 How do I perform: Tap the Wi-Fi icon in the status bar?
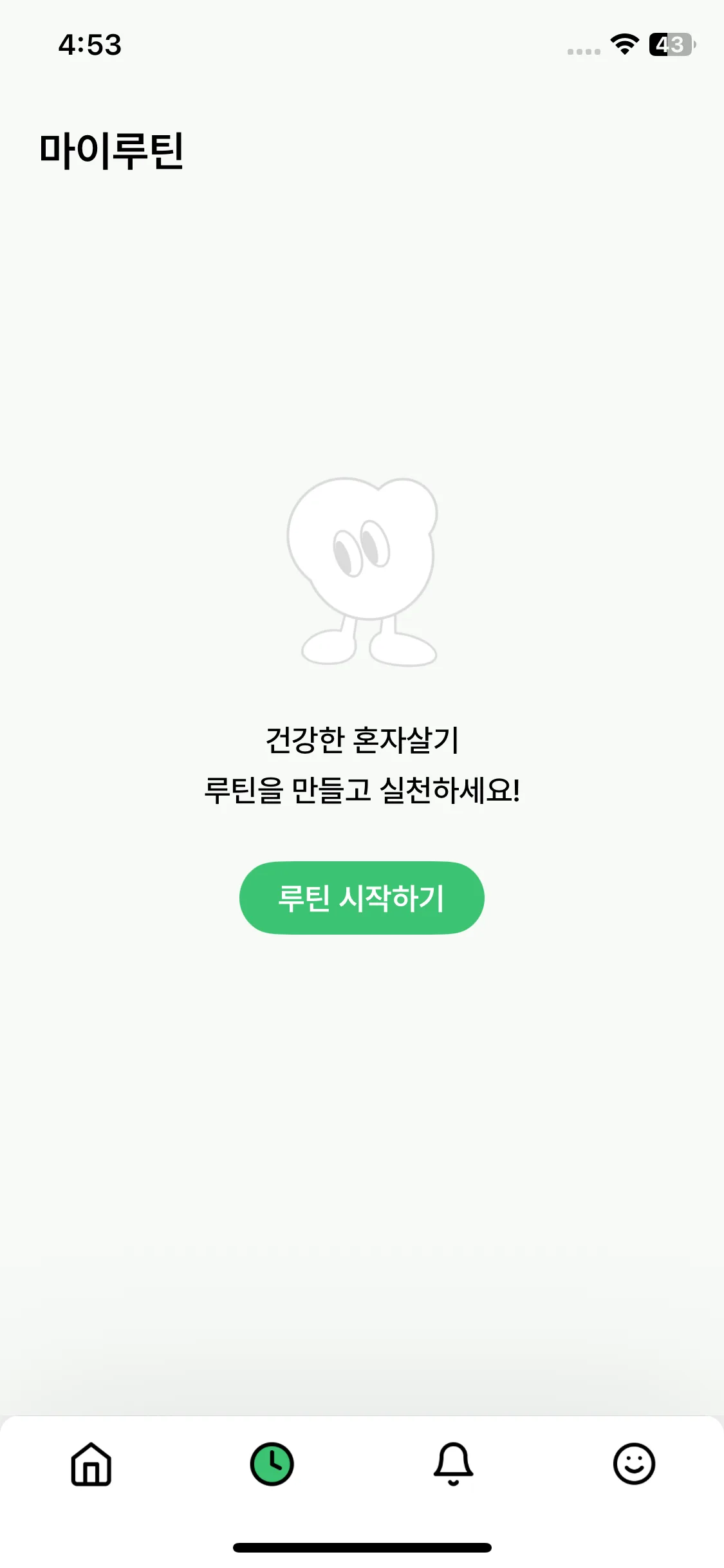coord(623,44)
